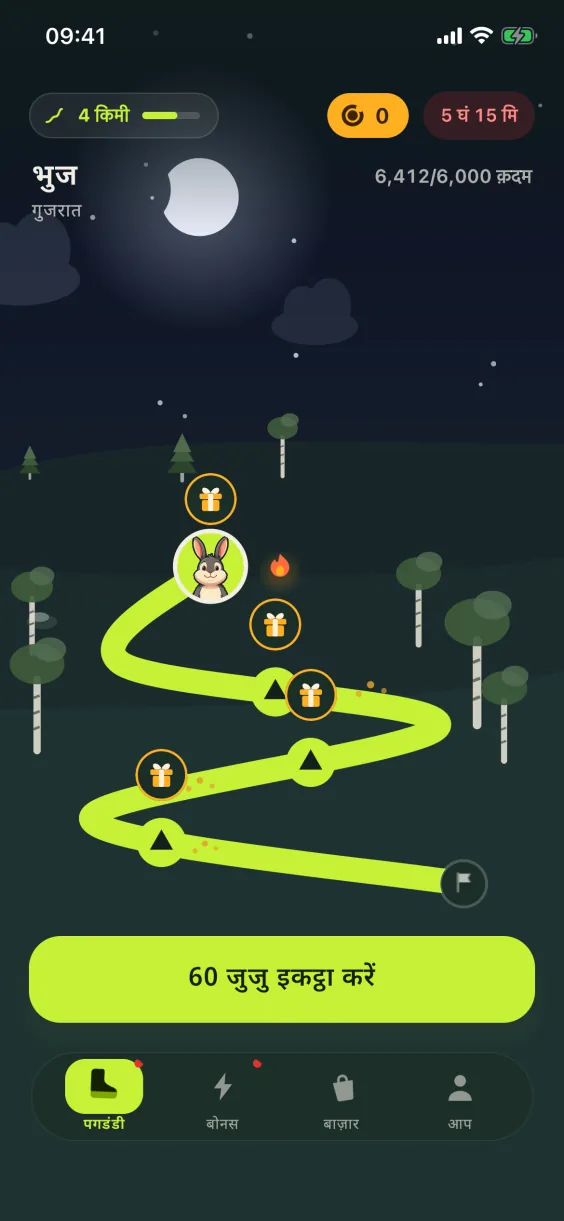Tap the rabbit avatar on the trail
Image resolution: width=564 pixels, height=1221 pixels.
click(210, 567)
